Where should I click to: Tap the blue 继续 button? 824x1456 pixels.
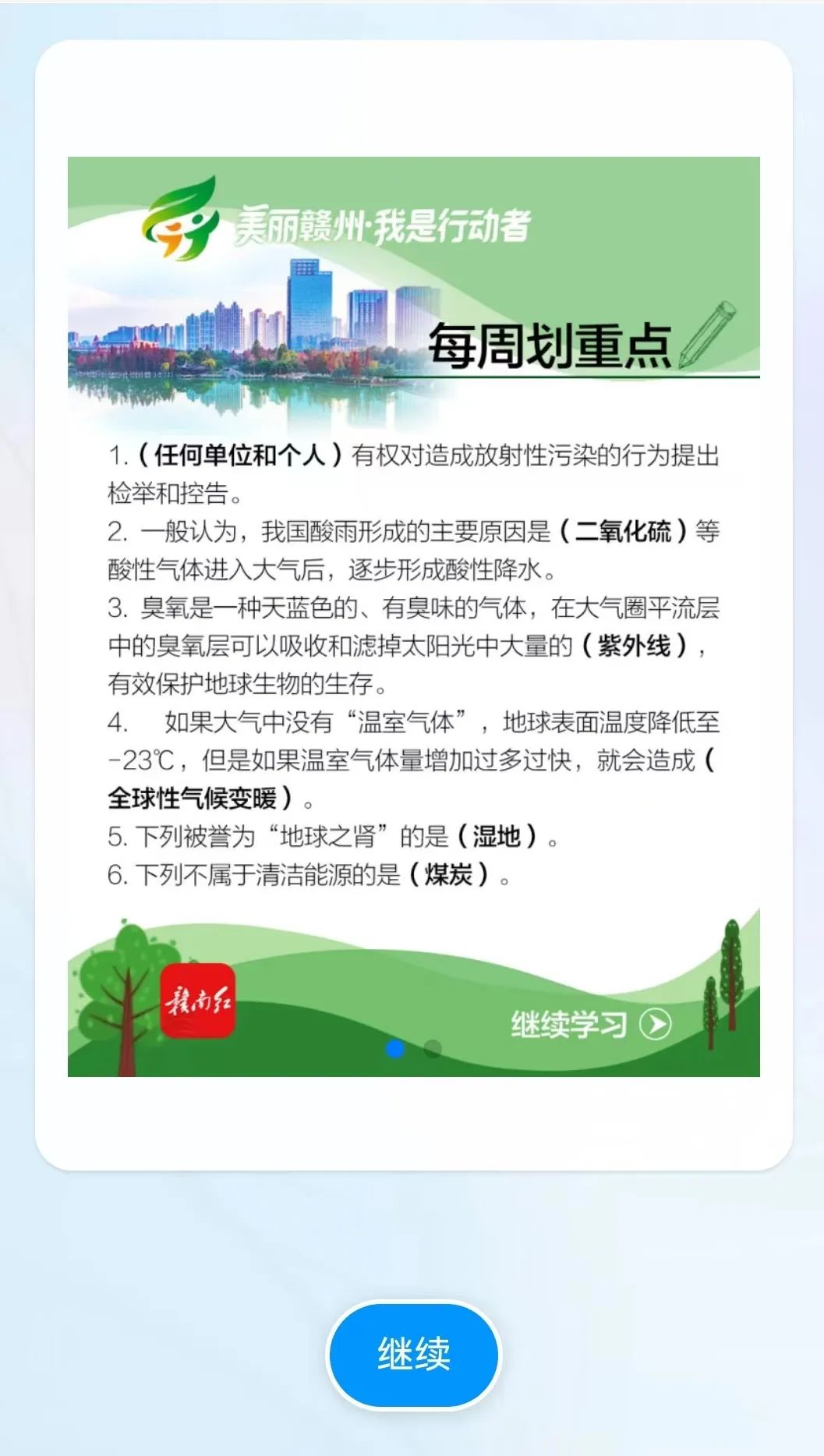tap(413, 1354)
